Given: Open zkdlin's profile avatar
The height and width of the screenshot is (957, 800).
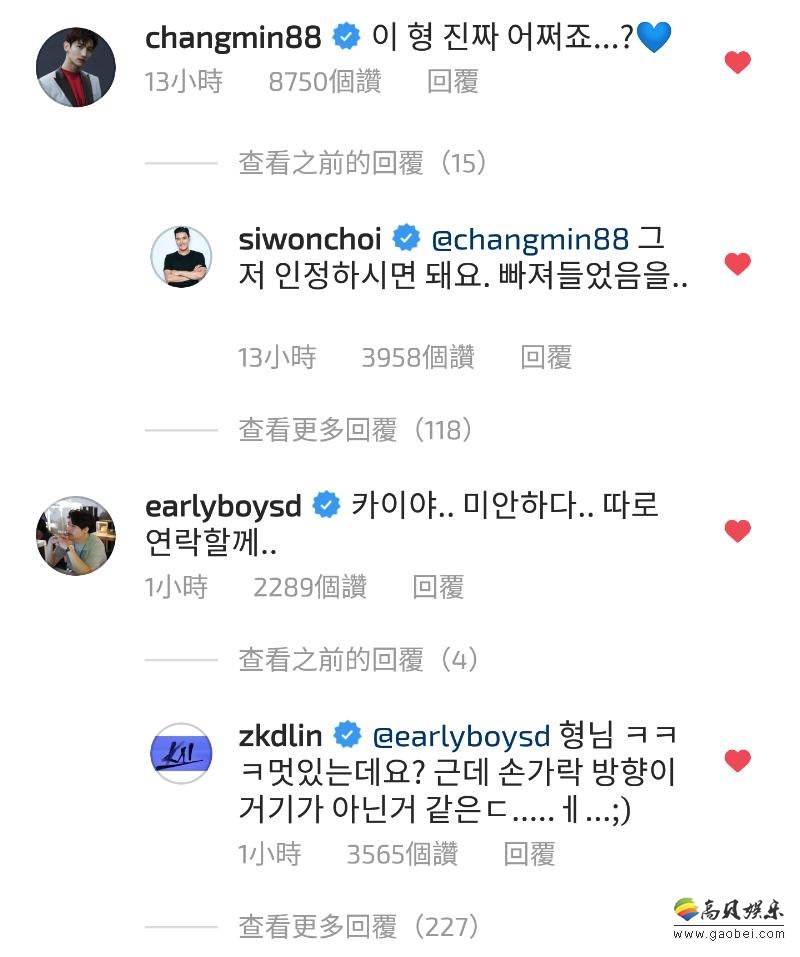Looking at the screenshot, I should (181, 753).
